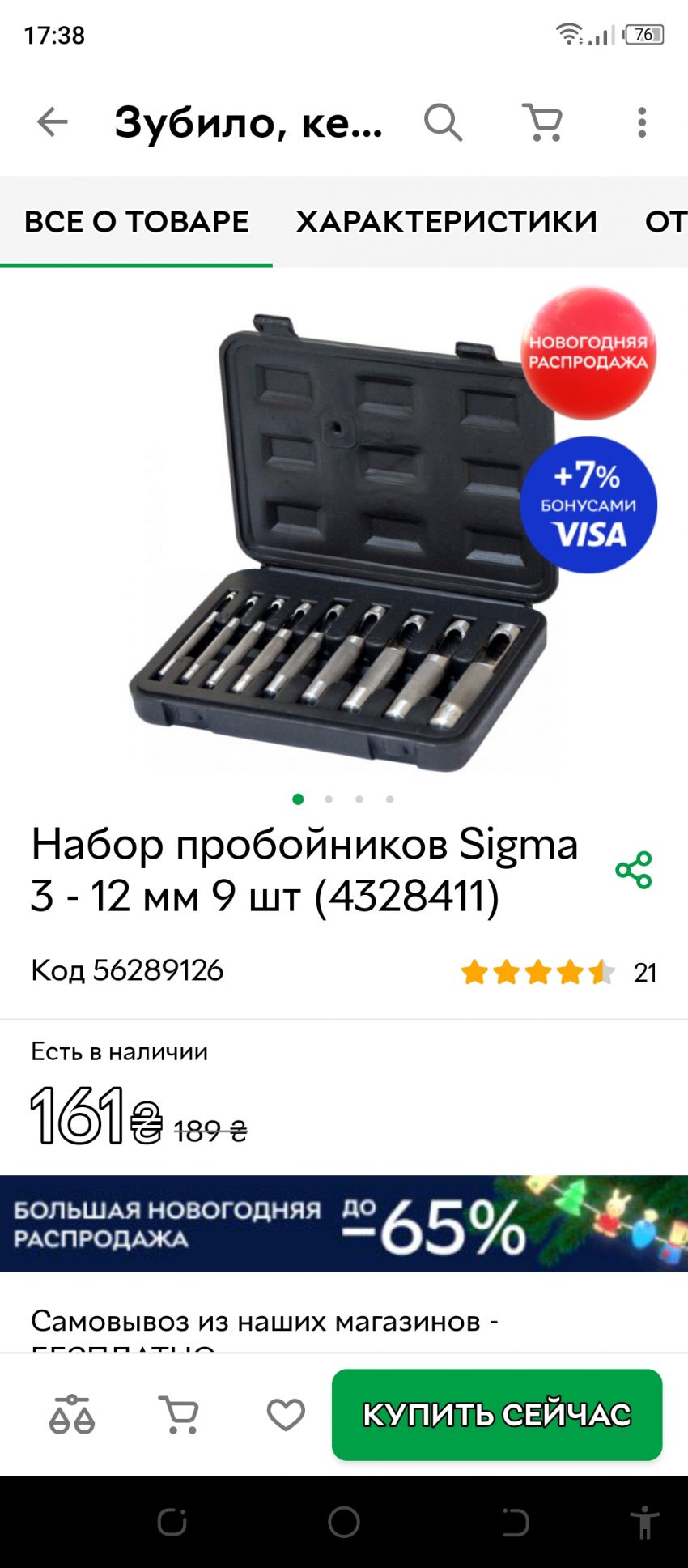Open search from the app bar
The image size is (688, 1568).
pyautogui.click(x=443, y=122)
